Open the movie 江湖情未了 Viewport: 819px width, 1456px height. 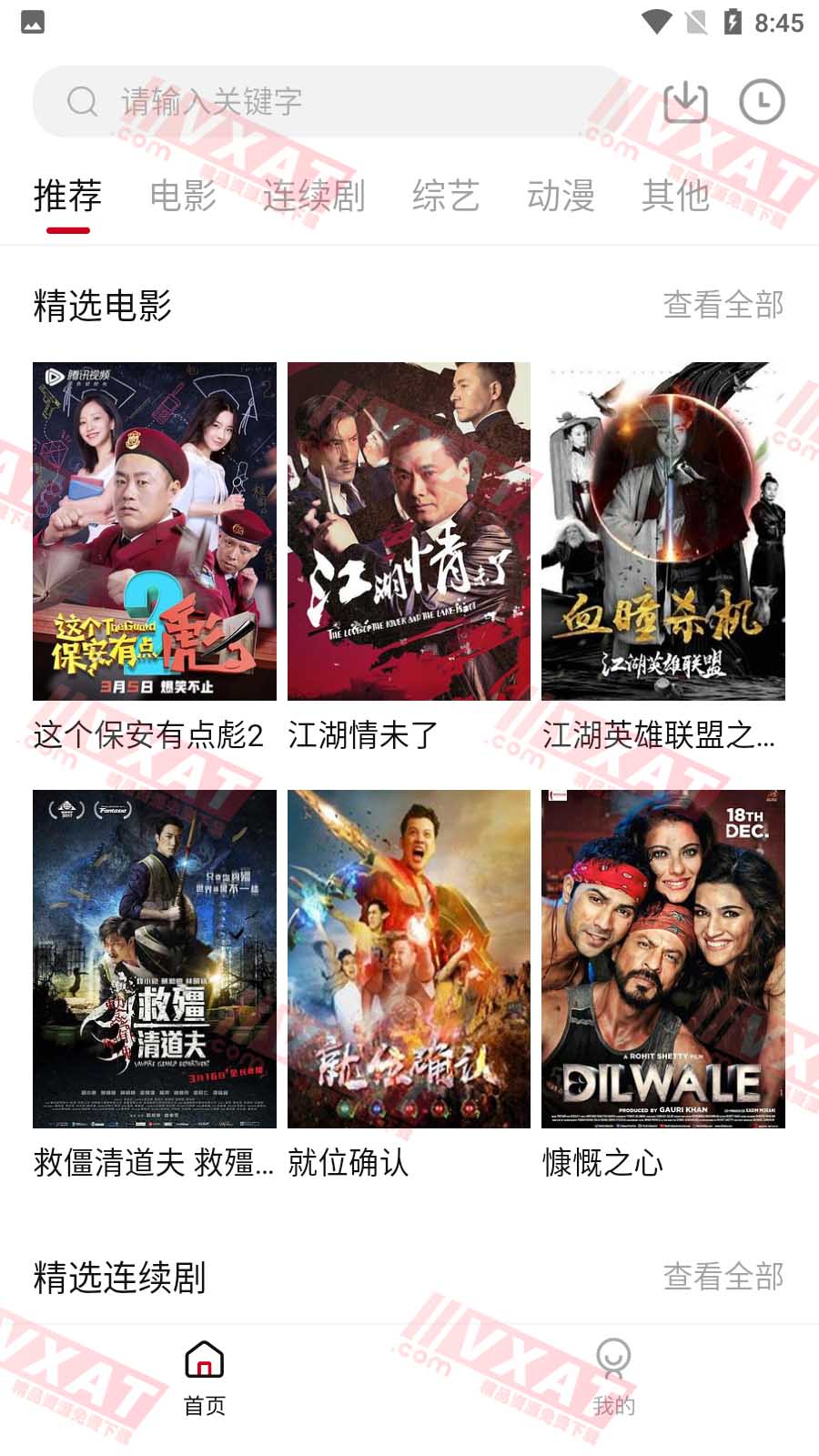[x=409, y=531]
